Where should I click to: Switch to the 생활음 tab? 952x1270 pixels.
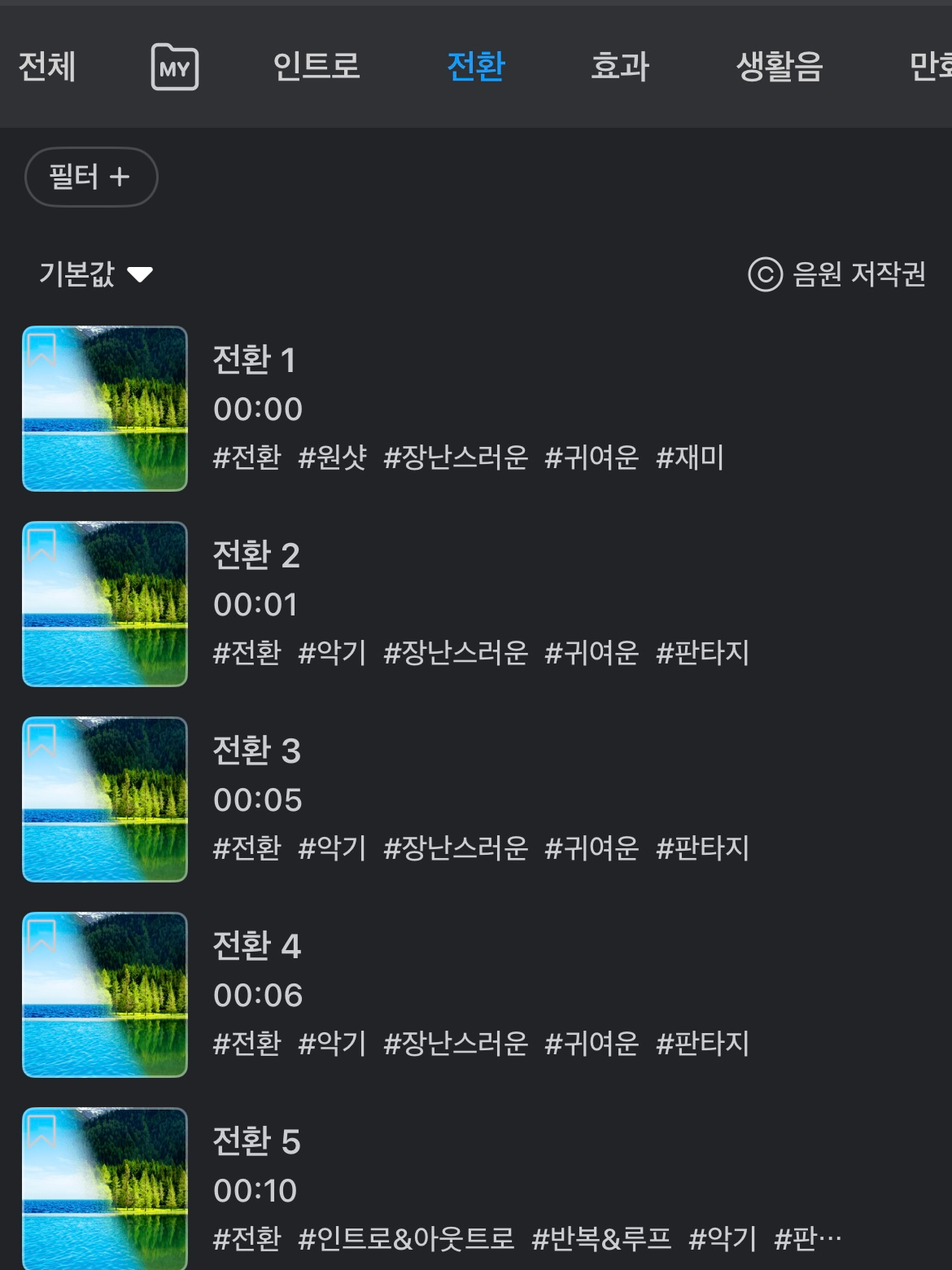[779, 68]
